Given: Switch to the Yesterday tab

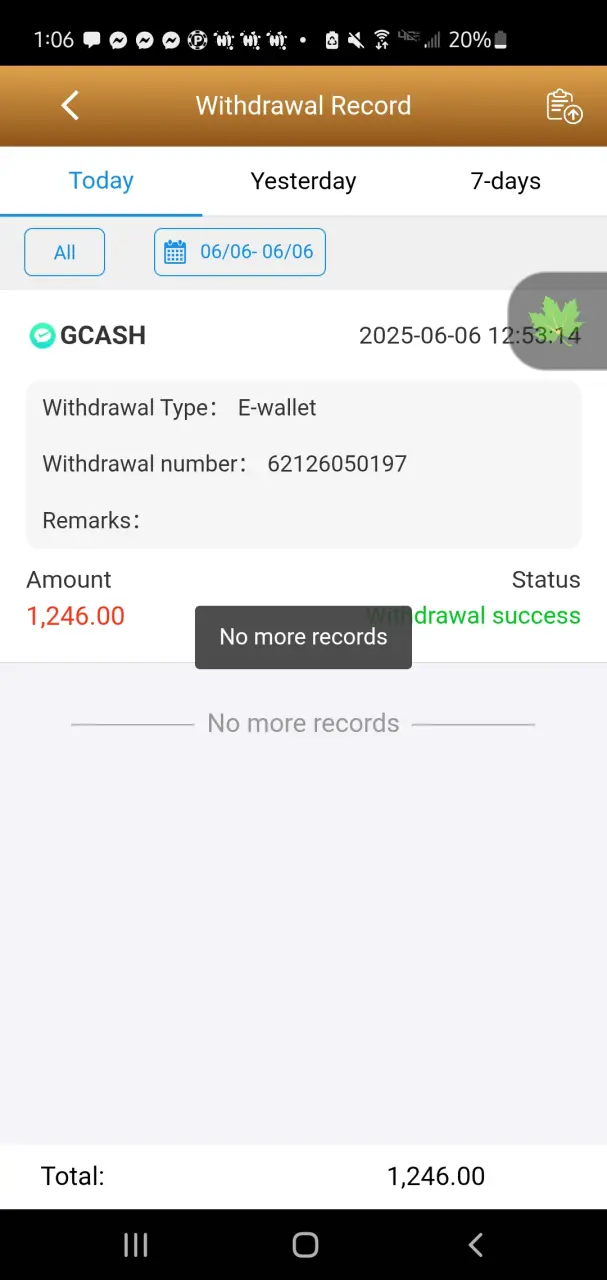Looking at the screenshot, I should click(303, 181).
